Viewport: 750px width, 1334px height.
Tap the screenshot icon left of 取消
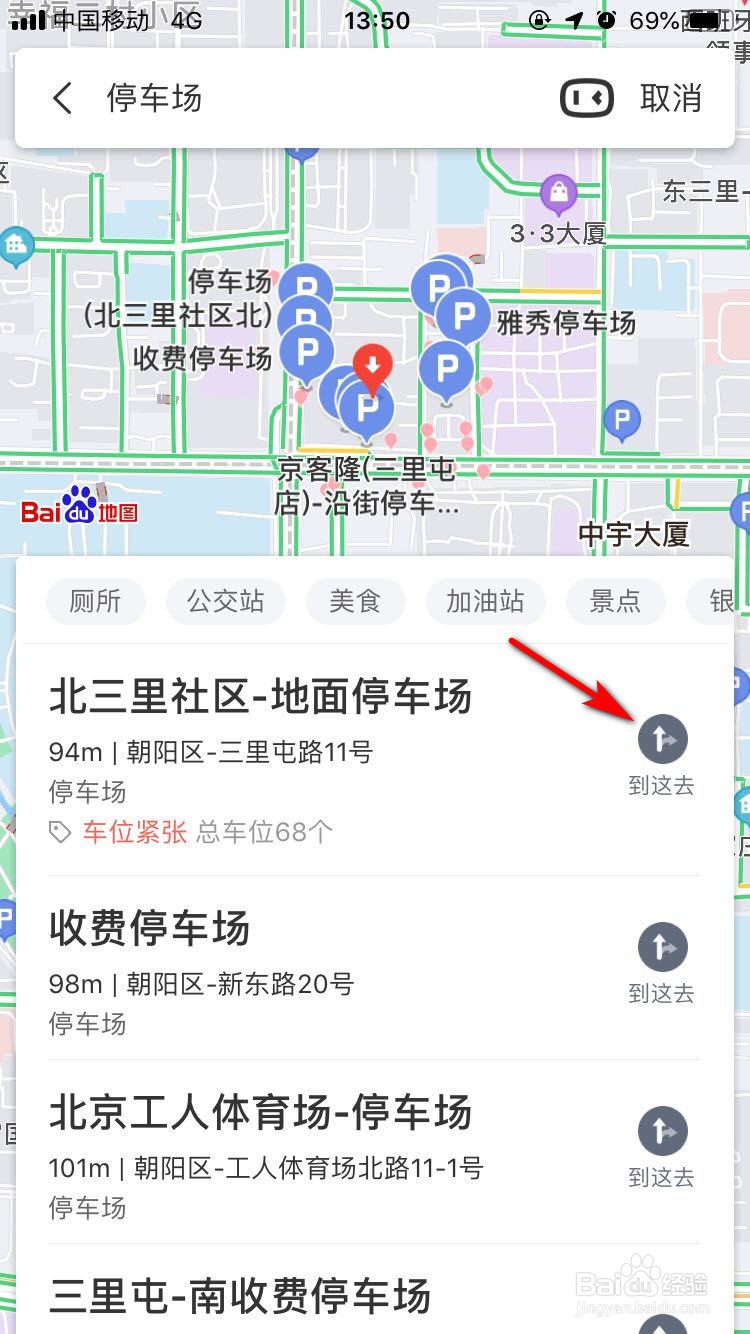586,97
